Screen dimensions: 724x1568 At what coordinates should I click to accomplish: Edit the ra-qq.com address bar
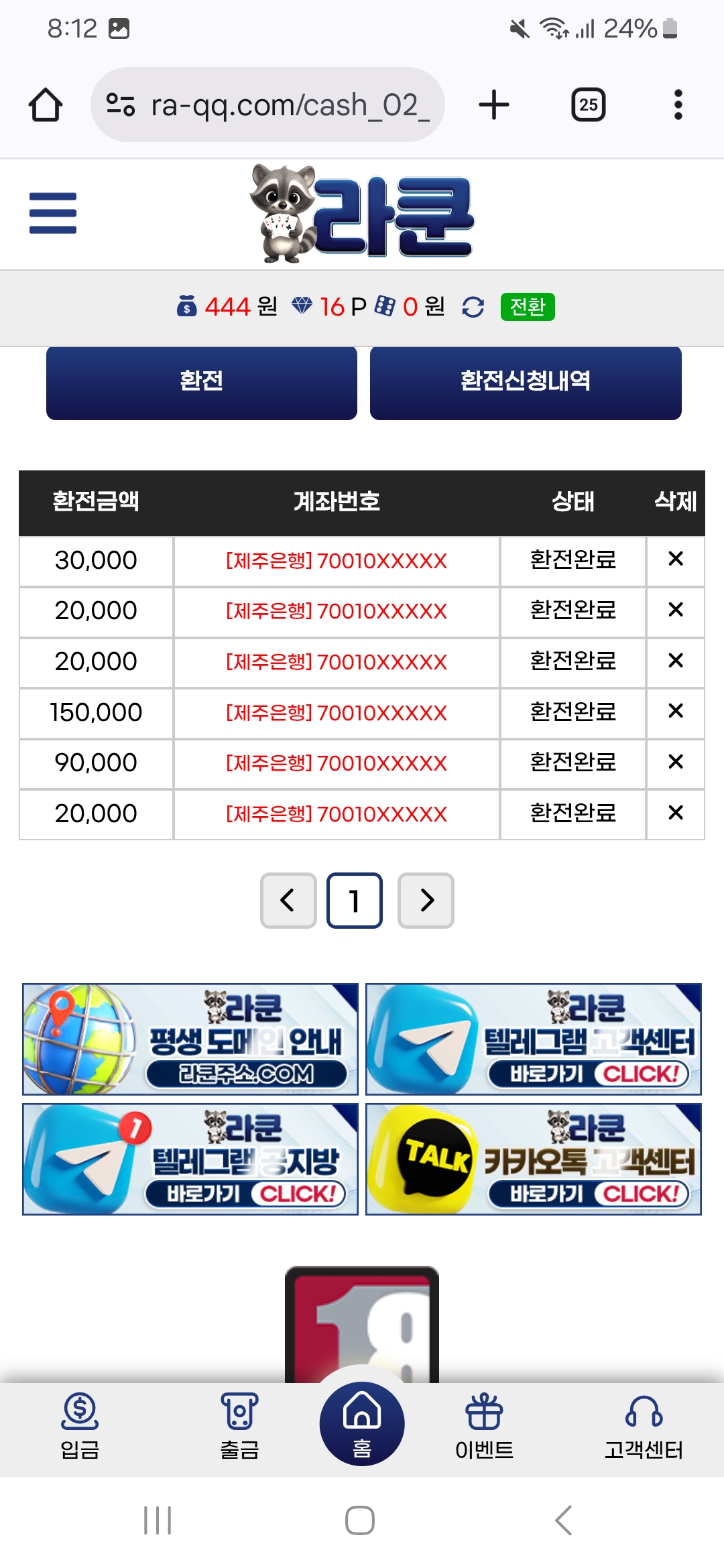(x=267, y=105)
